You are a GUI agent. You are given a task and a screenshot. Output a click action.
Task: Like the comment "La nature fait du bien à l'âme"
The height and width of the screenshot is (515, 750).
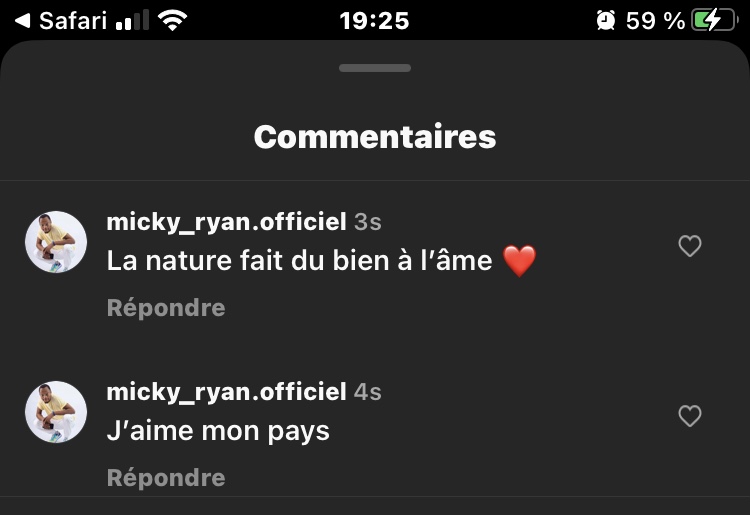[690, 246]
